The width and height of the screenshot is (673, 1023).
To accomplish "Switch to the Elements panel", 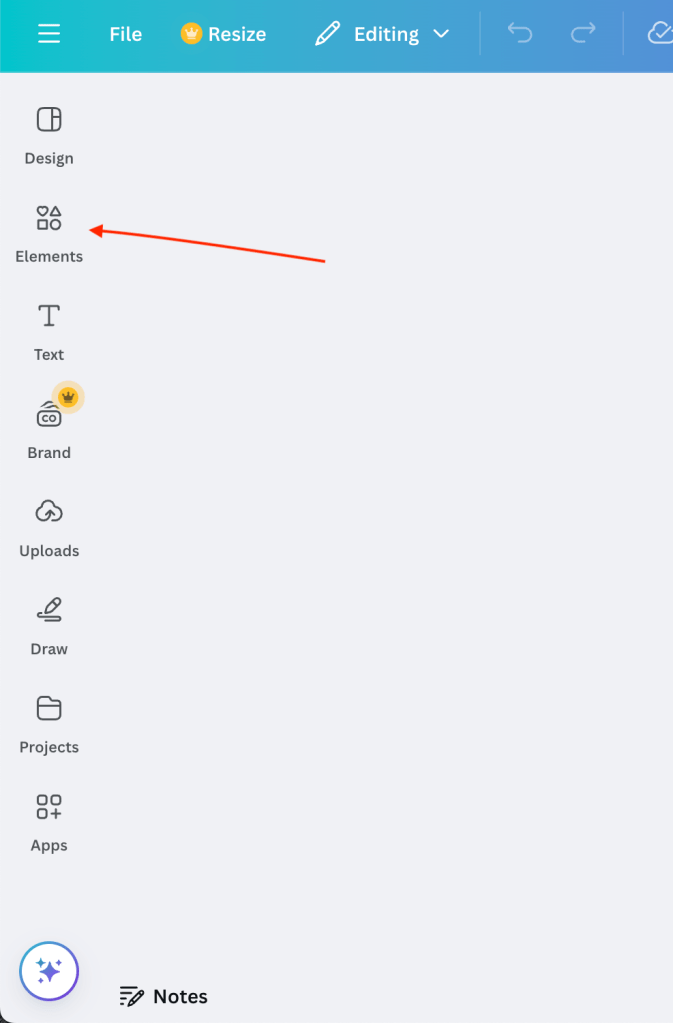I will (49, 233).
